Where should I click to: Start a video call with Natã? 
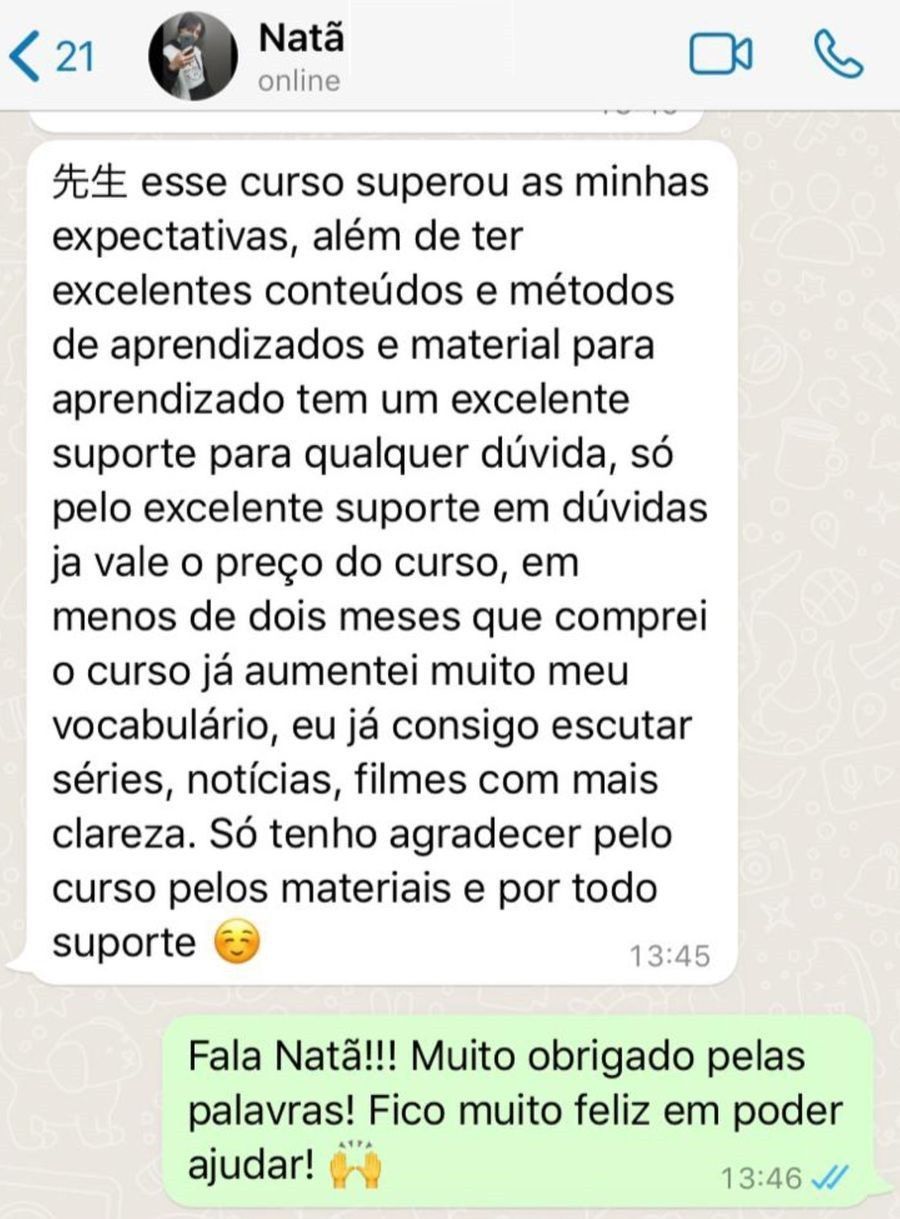coord(720,55)
